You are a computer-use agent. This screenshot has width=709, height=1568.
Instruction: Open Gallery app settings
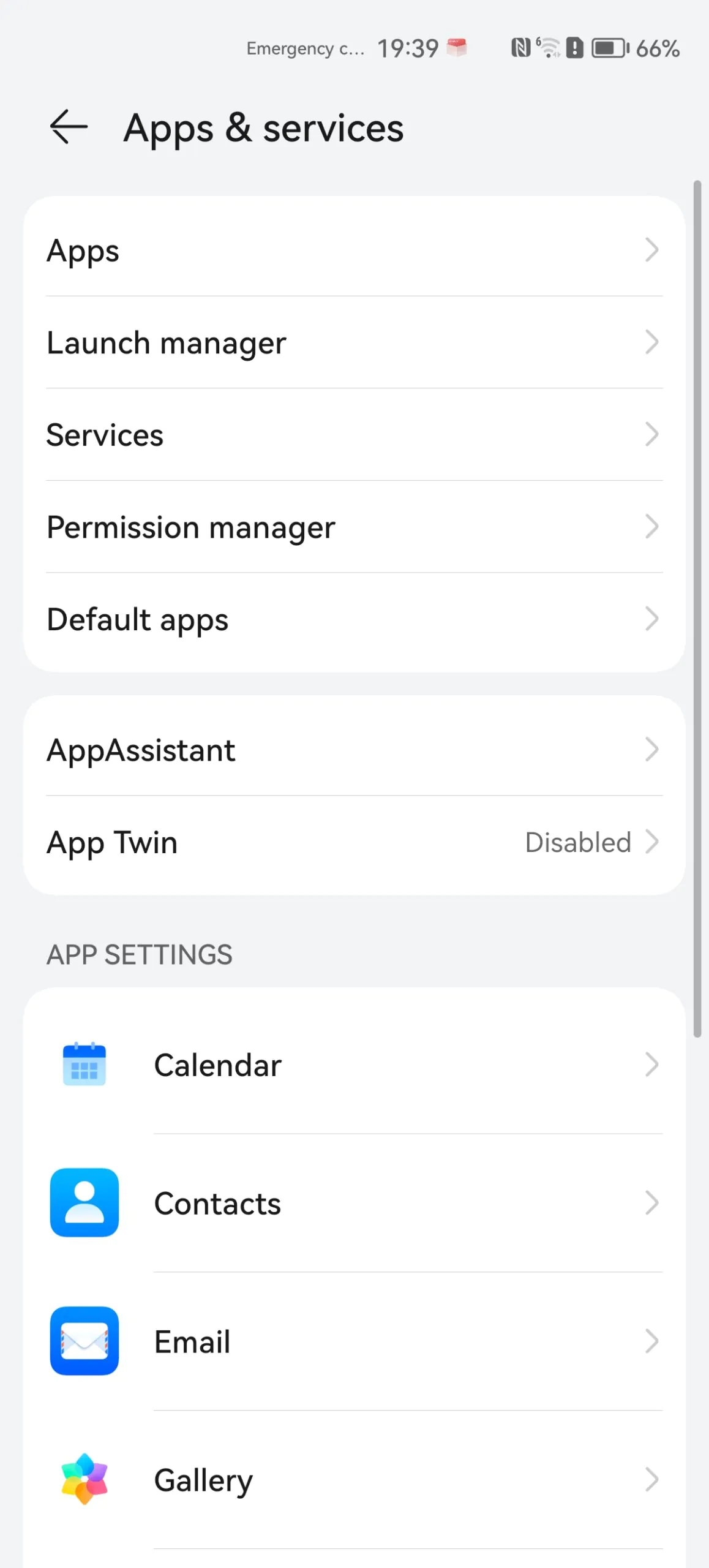(x=354, y=1480)
